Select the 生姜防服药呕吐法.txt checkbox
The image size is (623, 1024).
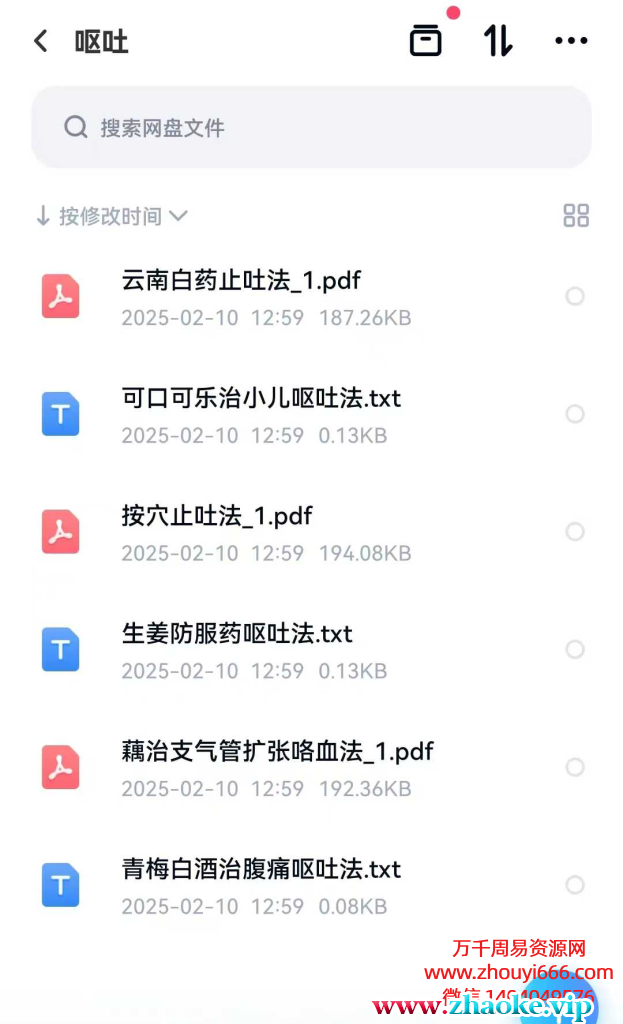(x=575, y=650)
